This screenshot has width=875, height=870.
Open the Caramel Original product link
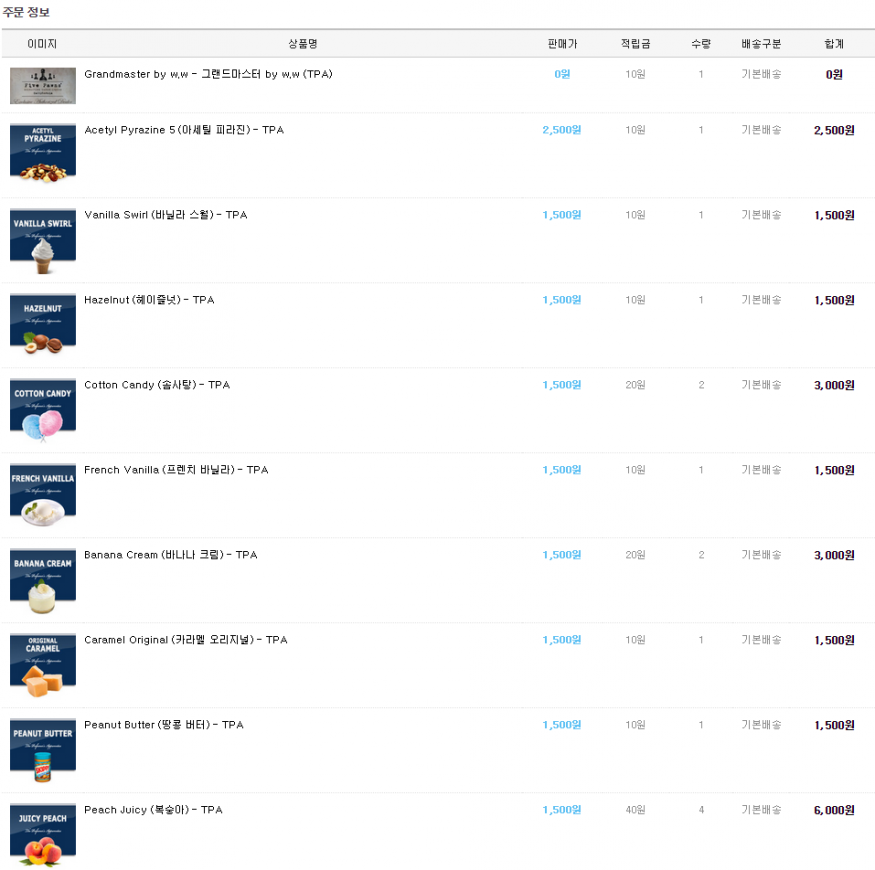click(186, 640)
